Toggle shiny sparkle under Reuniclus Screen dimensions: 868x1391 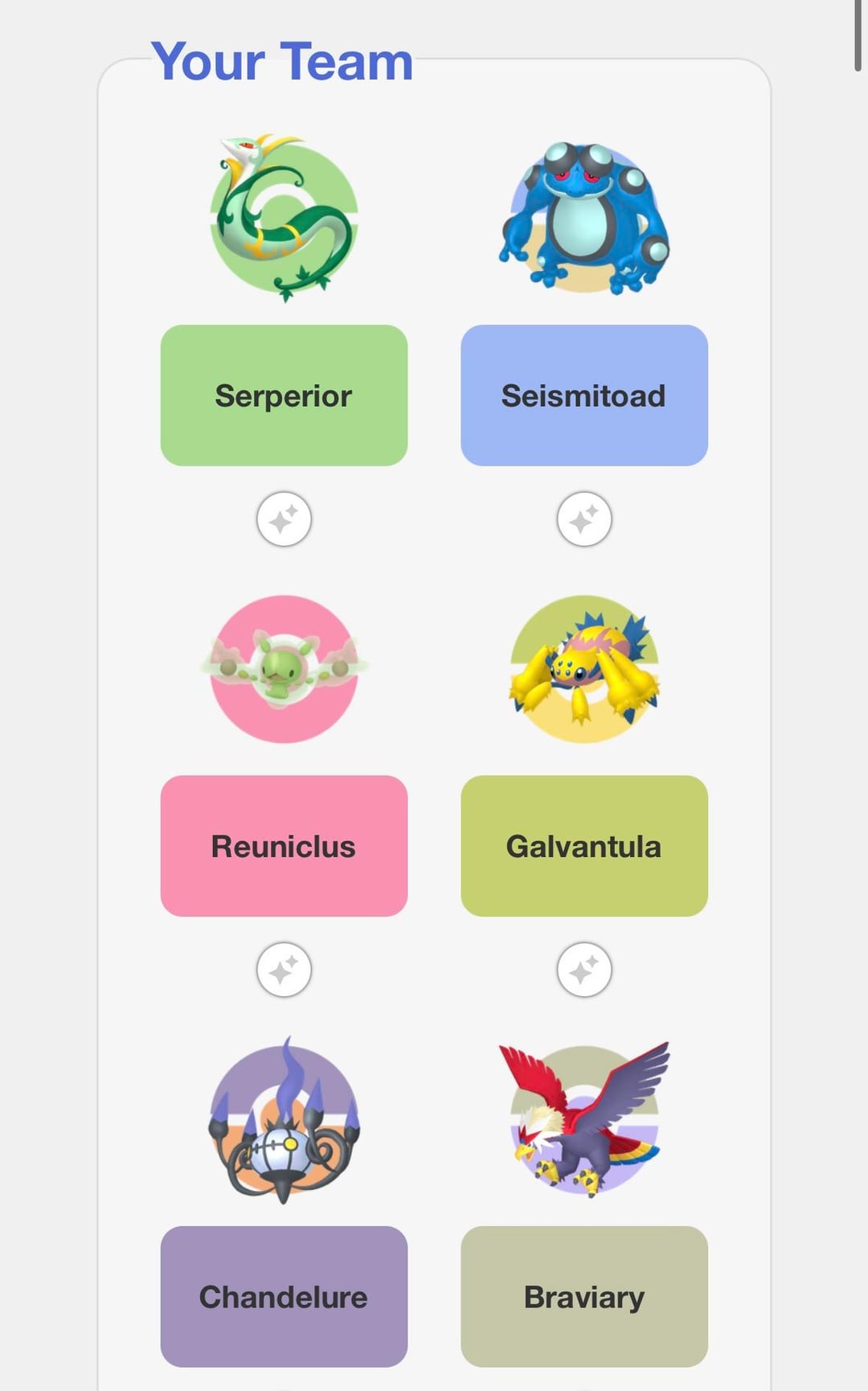click(284, 969)
